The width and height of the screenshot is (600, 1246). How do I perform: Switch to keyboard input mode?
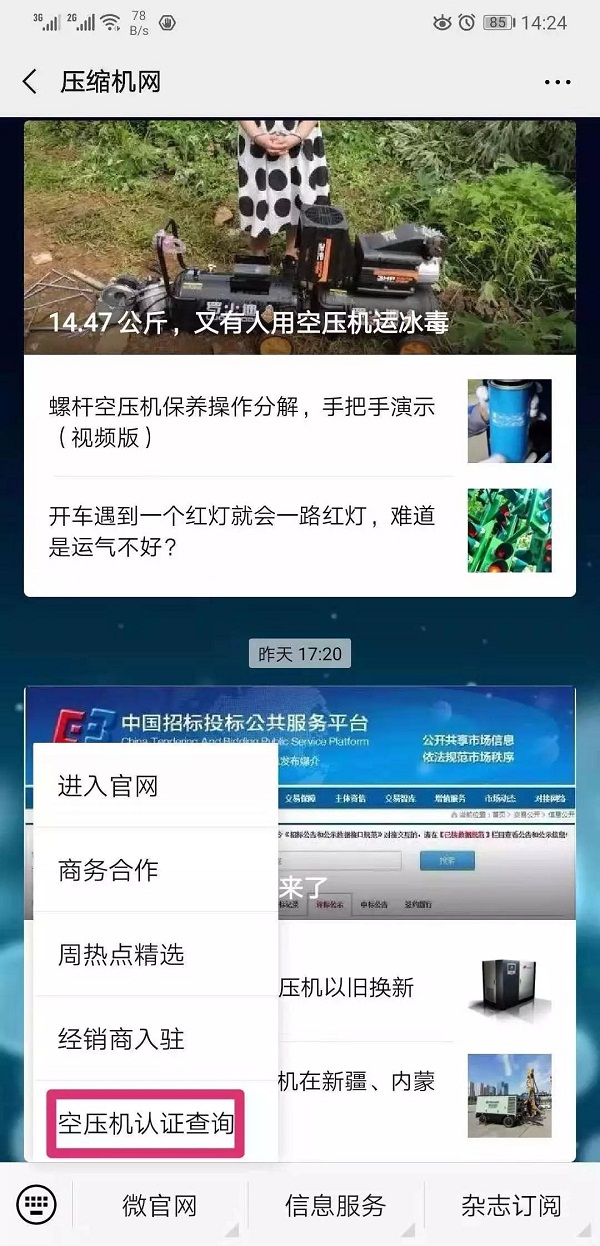click(x=36, y=1204)
